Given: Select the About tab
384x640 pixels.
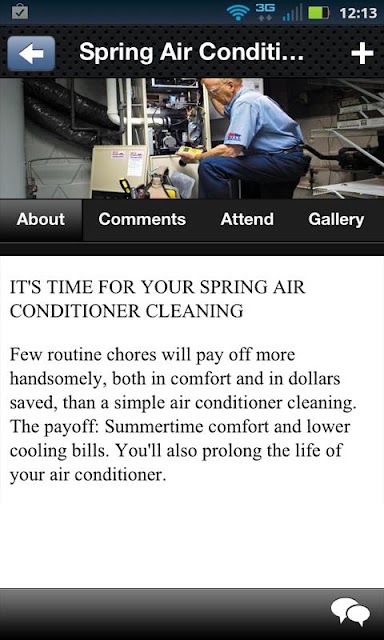Looking at the screenshot, I should [x=41, y=220].
